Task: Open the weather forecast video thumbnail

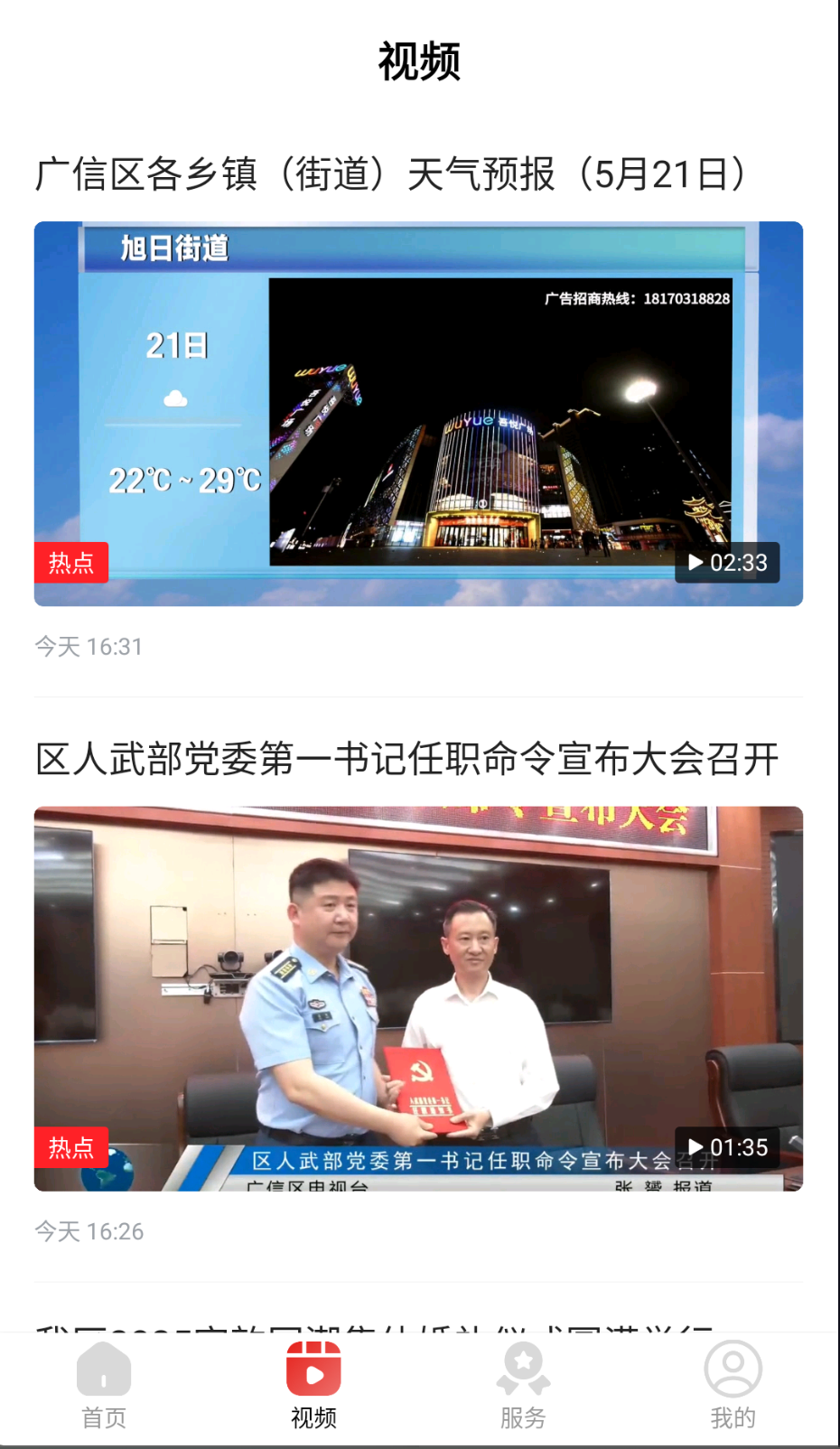Action: coord(418,412)
